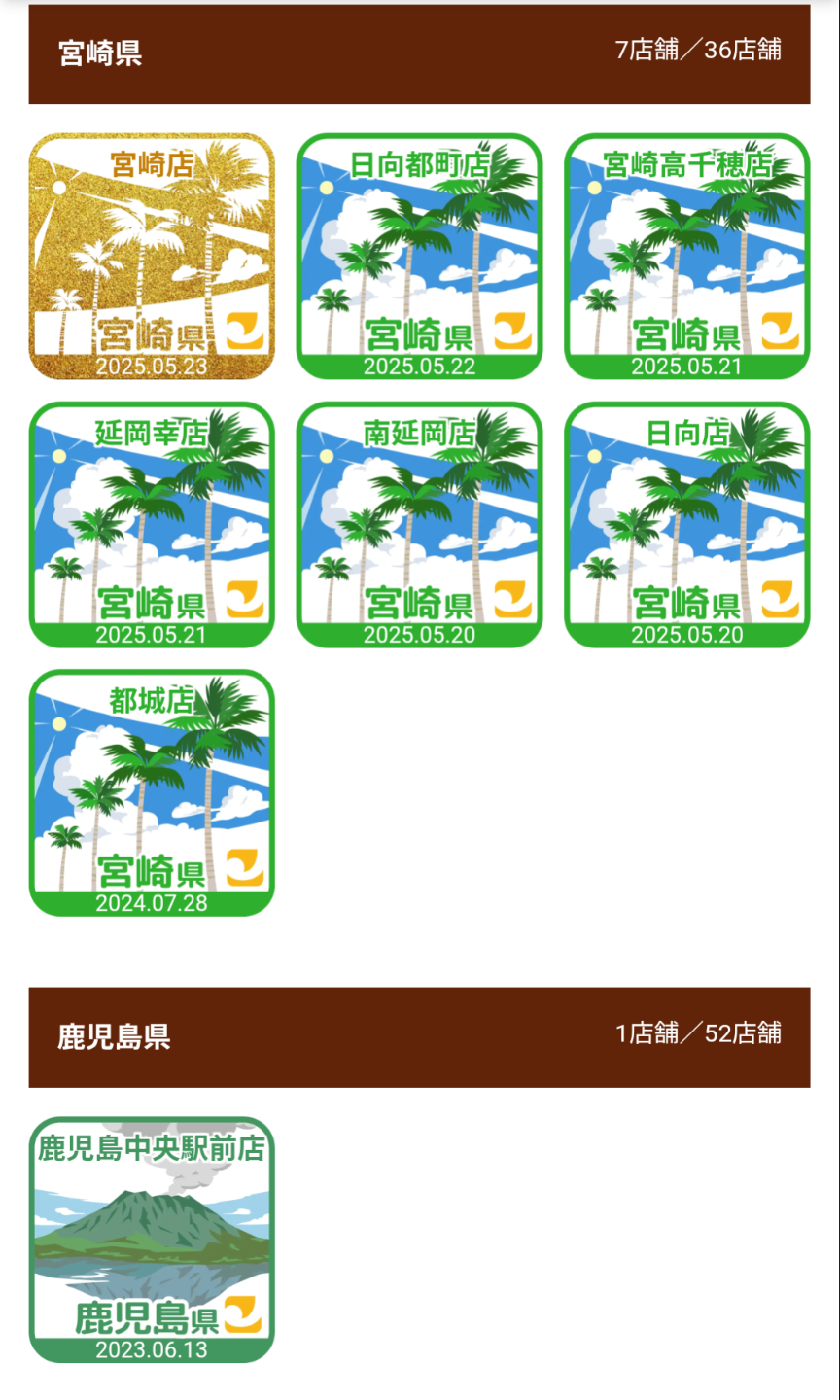Select the 都城店 stamp

[152, 792]
